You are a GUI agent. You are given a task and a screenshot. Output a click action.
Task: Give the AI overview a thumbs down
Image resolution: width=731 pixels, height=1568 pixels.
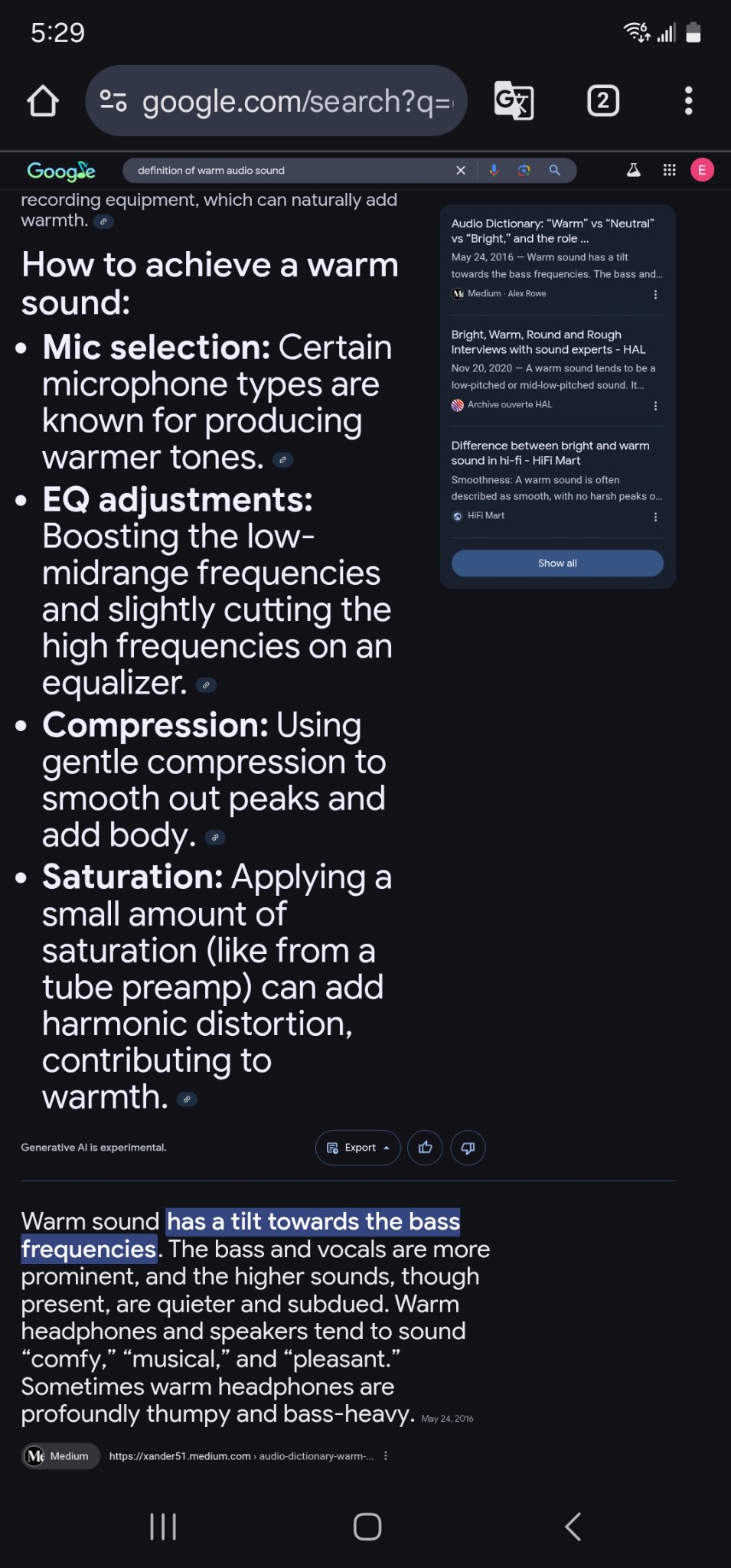coord(468,1148)
